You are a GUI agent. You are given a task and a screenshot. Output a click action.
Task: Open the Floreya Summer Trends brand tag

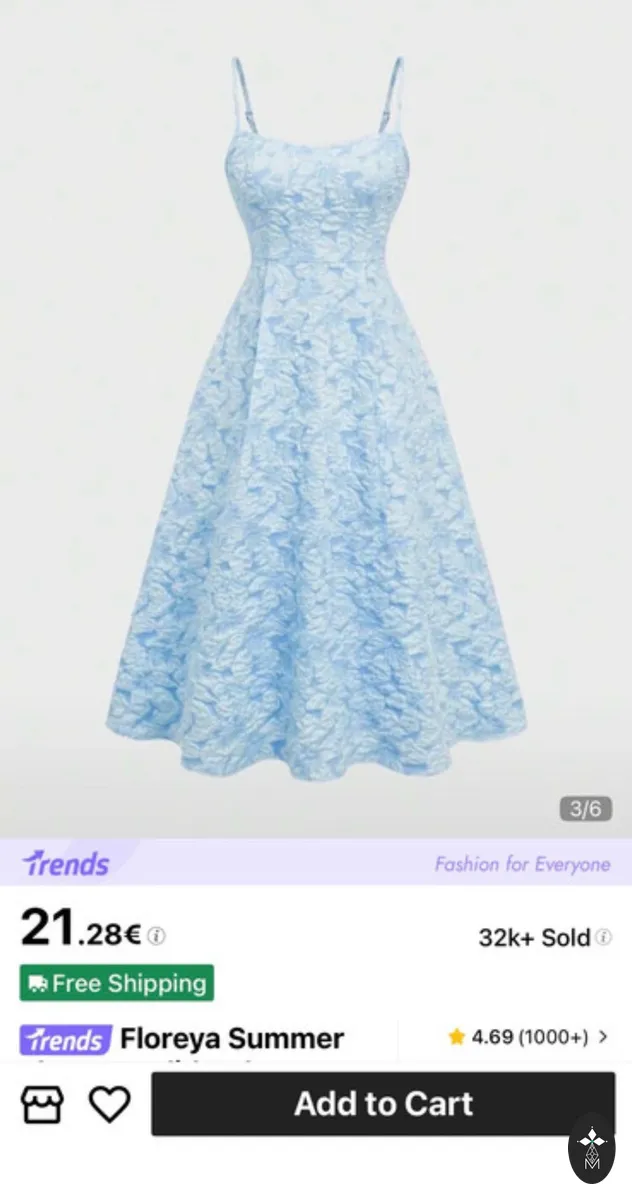click(62, 1040)
